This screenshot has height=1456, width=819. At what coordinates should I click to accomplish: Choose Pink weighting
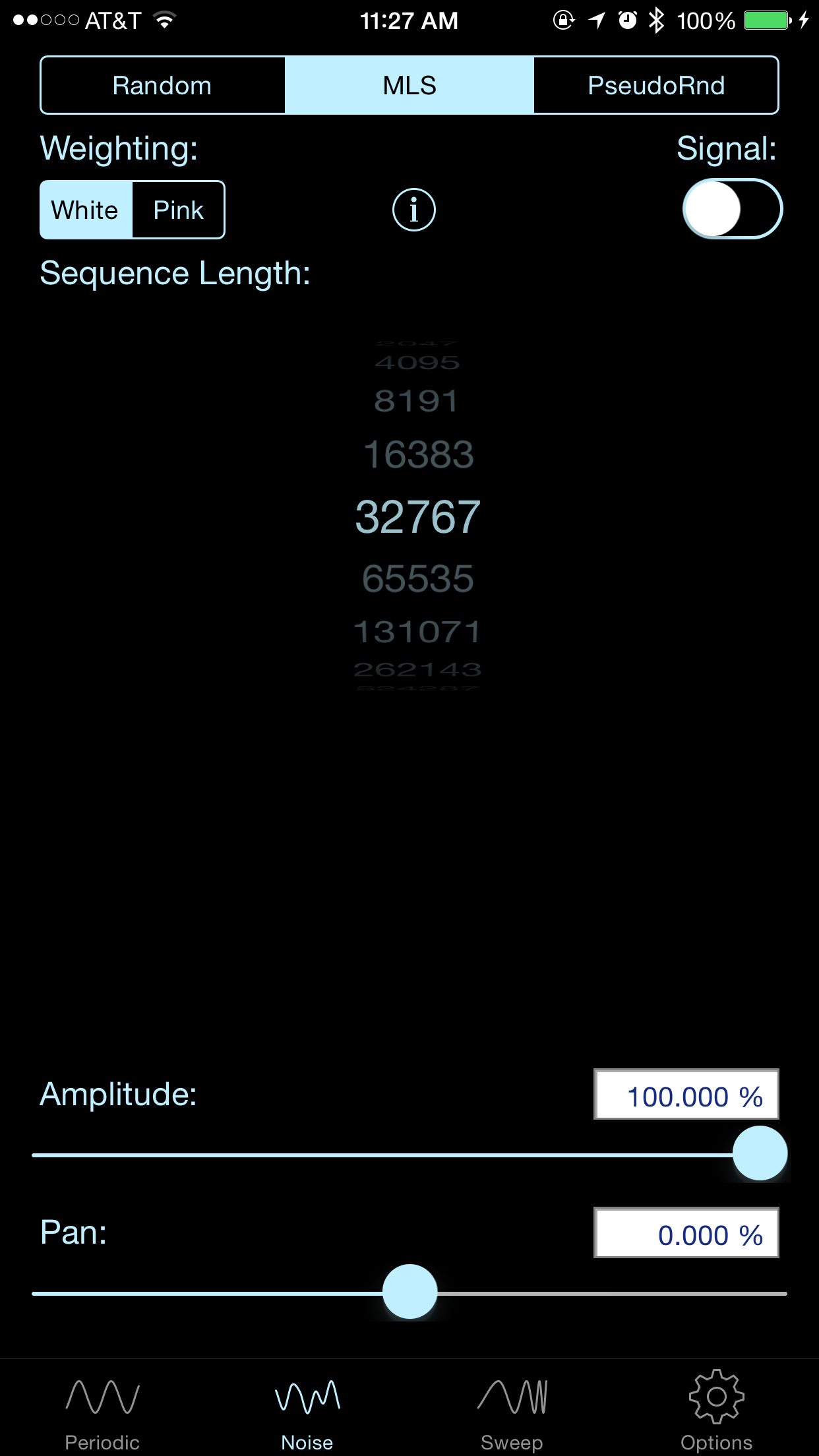point(179,210)
